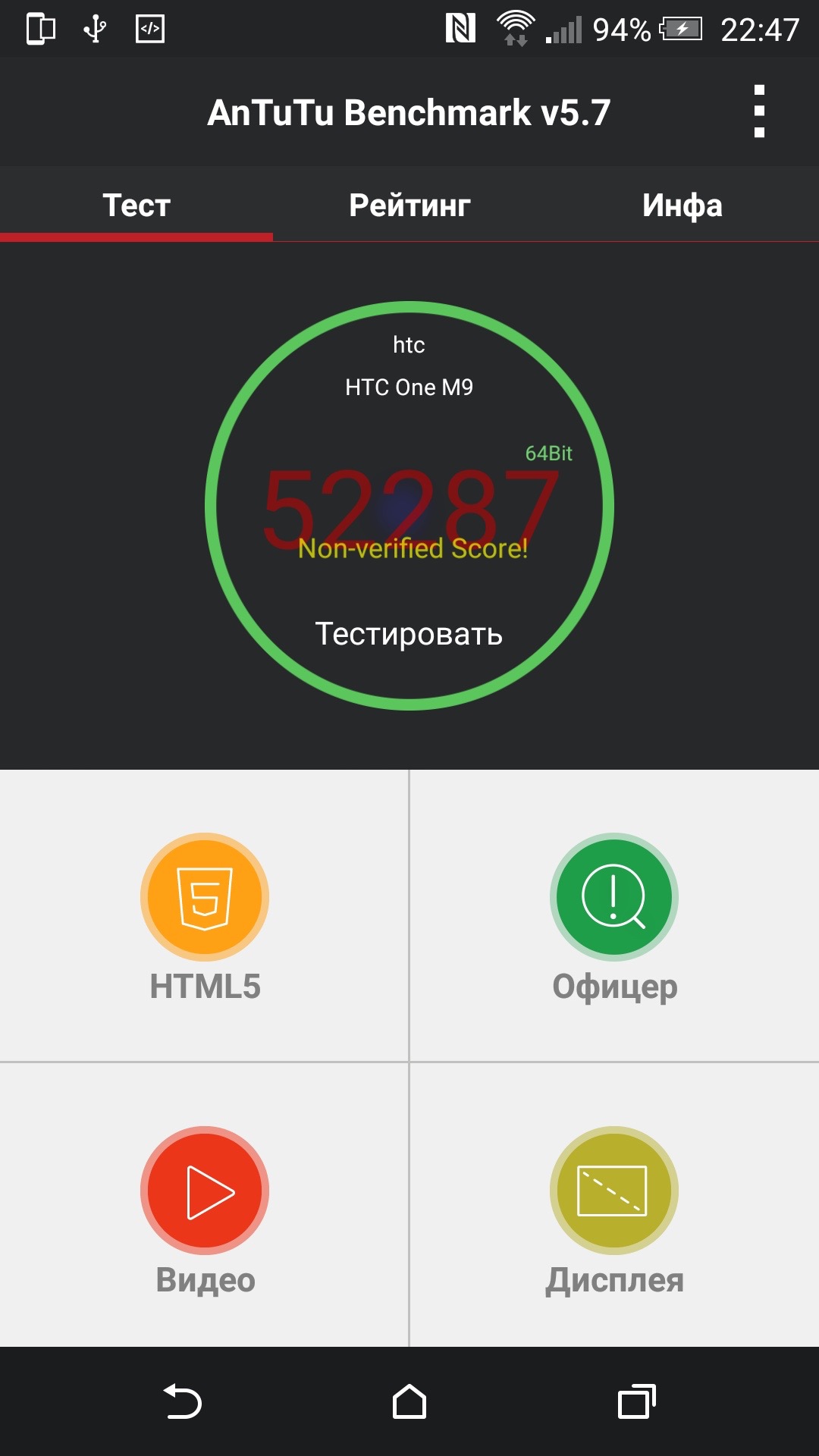The height and width of the screenshot is (1456, 819).
Task: Start the benchmark with Тестировать
Action: point(409,634)
